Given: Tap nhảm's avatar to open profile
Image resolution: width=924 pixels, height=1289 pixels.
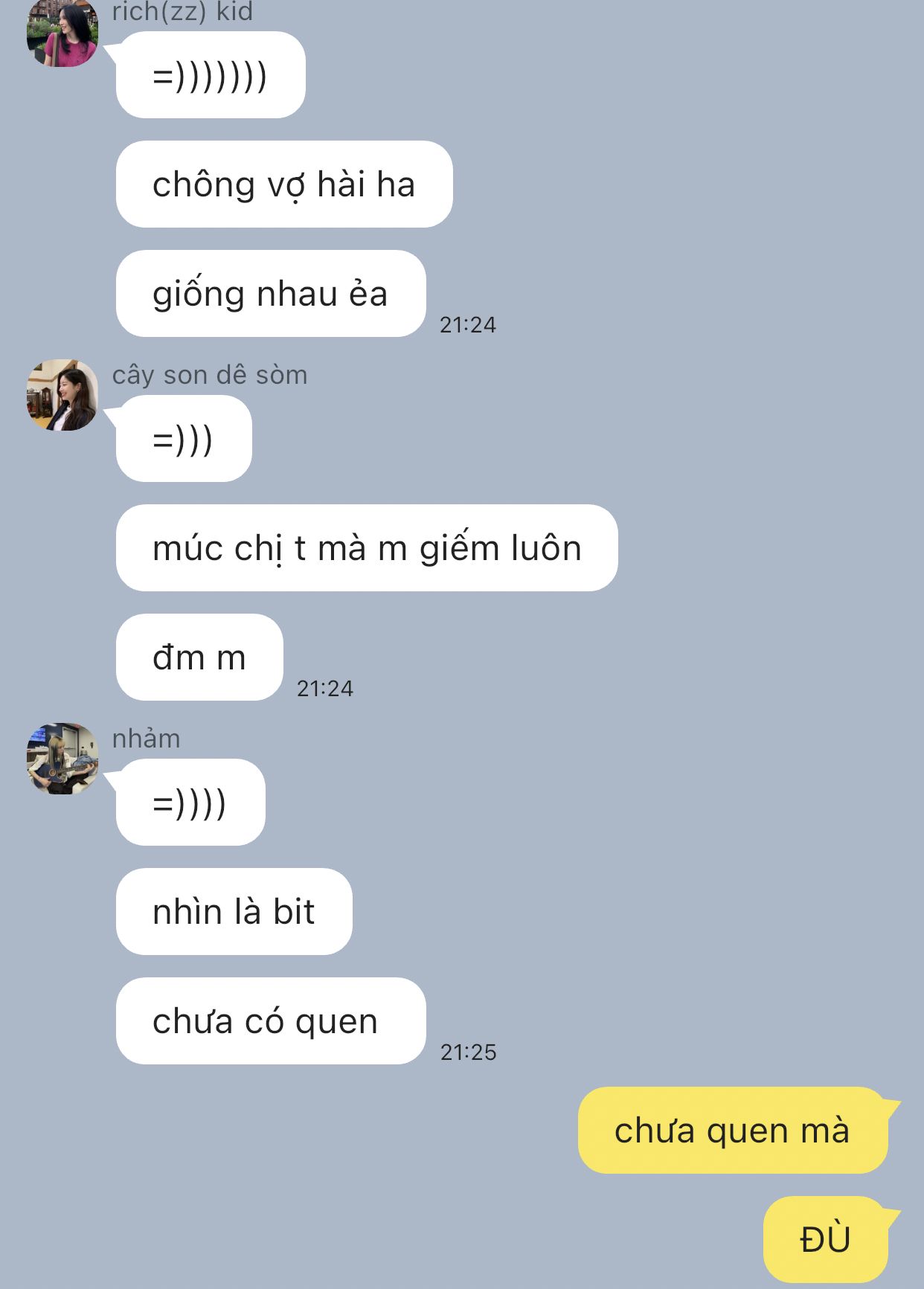Looking at the screenshot, I should click(62, 758).
